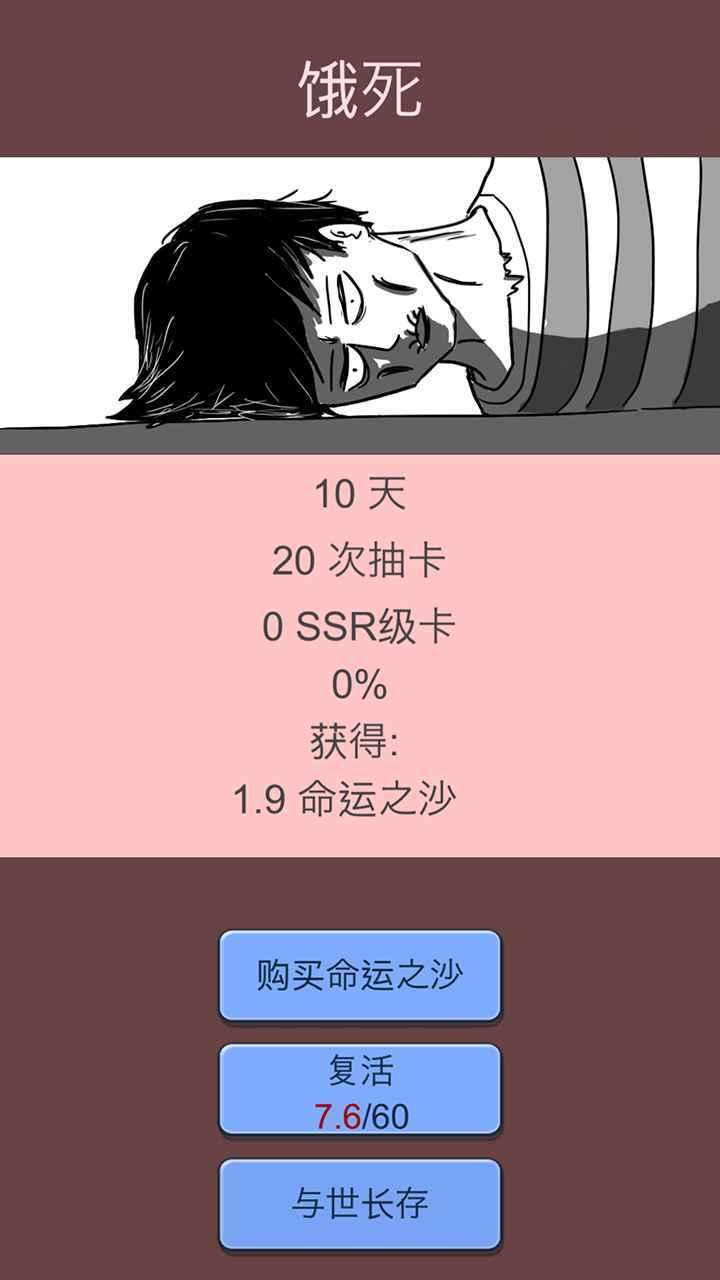Revive with the 复活 7.6/60 button
This screenshot has width=720, height=1280.
tap(360, 1090)
